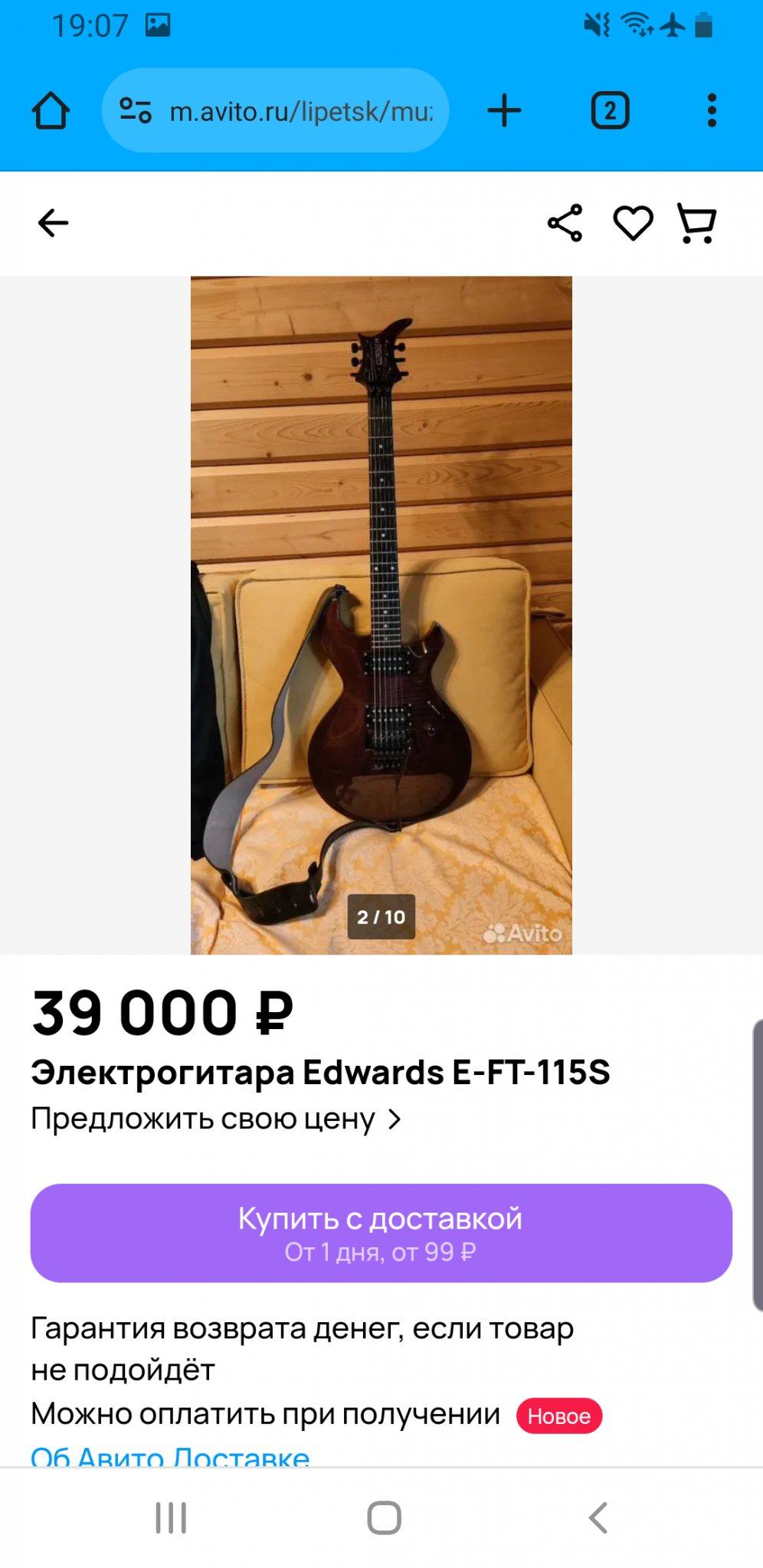
Task: Open the browser overflow menu
Action: 712,111
